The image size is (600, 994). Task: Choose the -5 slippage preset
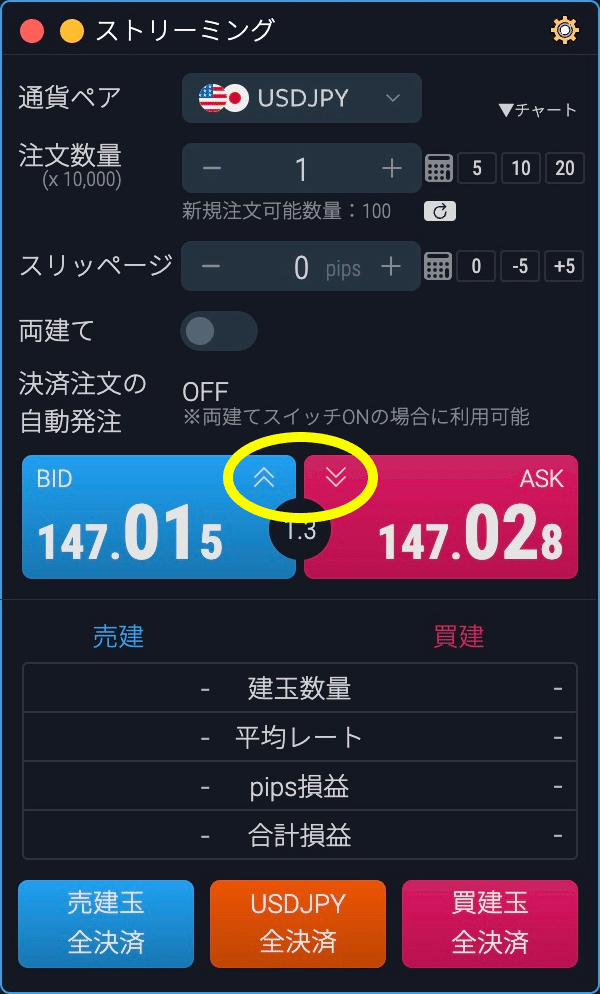521,267
